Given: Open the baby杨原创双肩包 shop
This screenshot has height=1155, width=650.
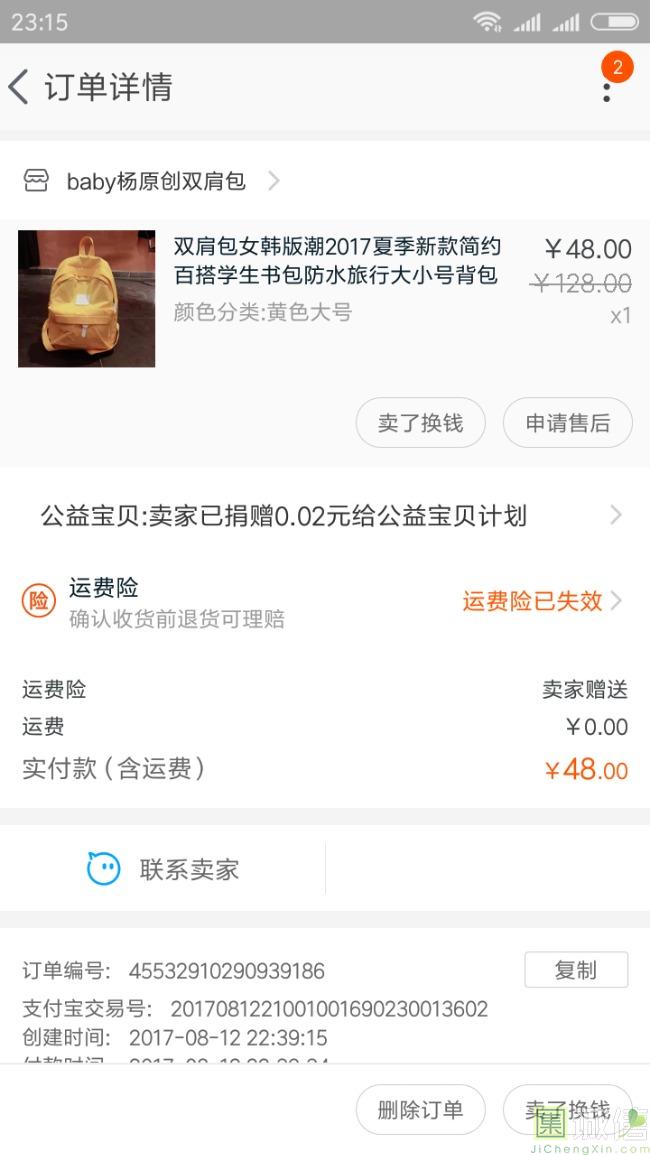Looking at the screenshot, I should (155, 181).
